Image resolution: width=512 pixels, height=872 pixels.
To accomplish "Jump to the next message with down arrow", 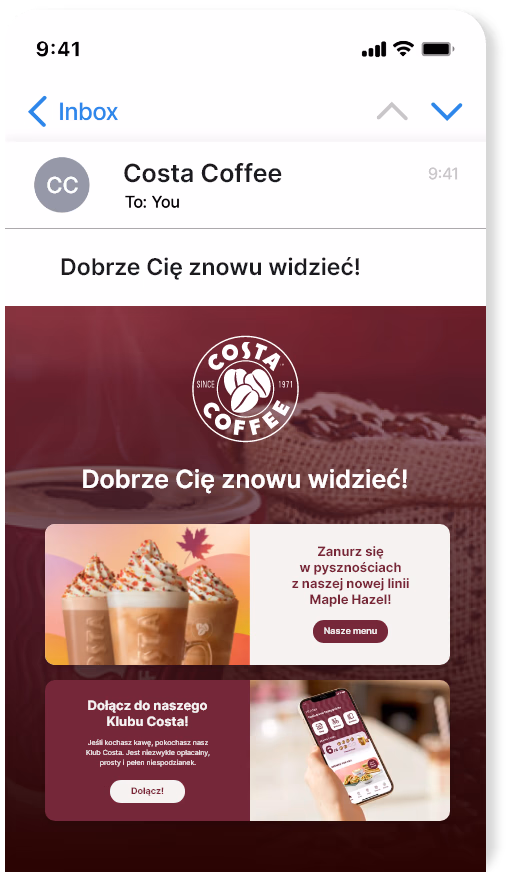I will pyautogui.click(x=446, y=112).
